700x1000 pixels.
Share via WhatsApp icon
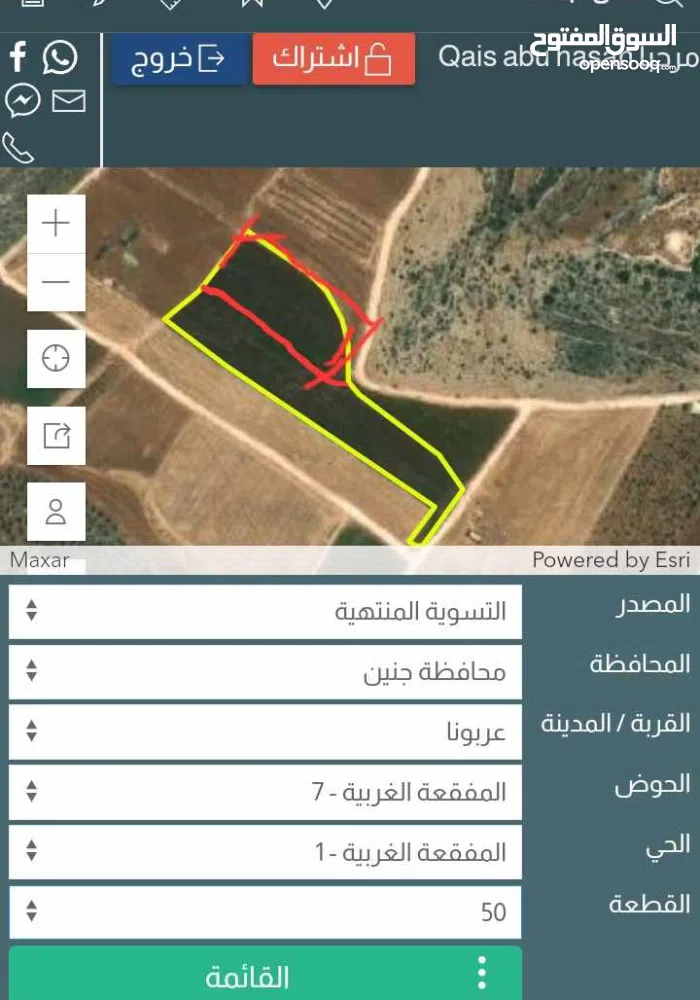[60, 57]
